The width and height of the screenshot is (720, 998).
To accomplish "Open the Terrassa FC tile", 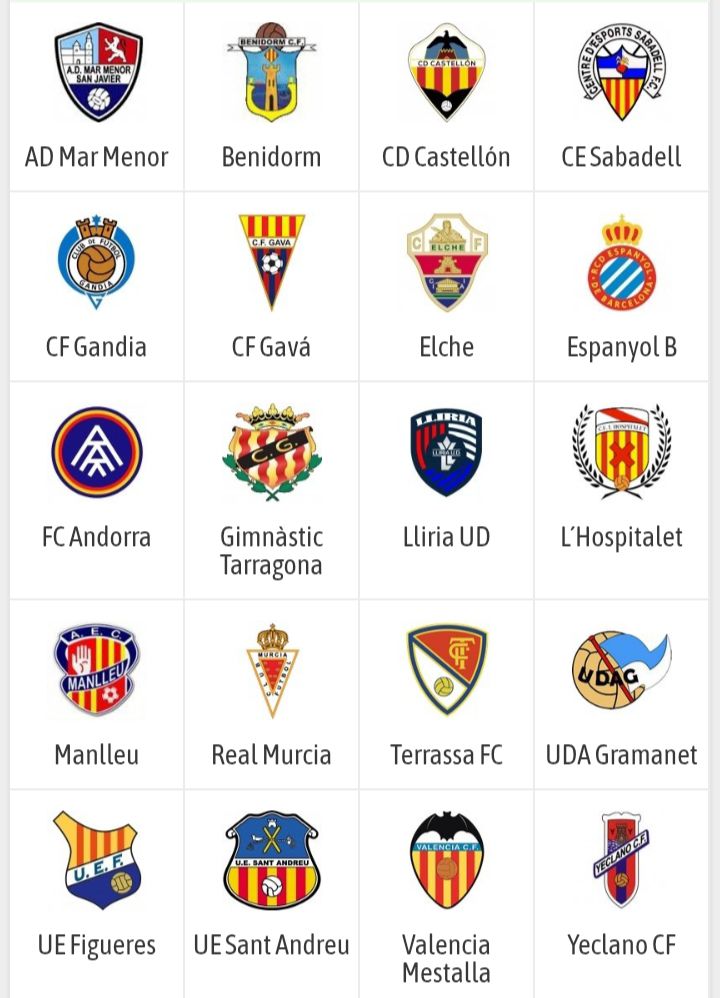I will (446, 695).
